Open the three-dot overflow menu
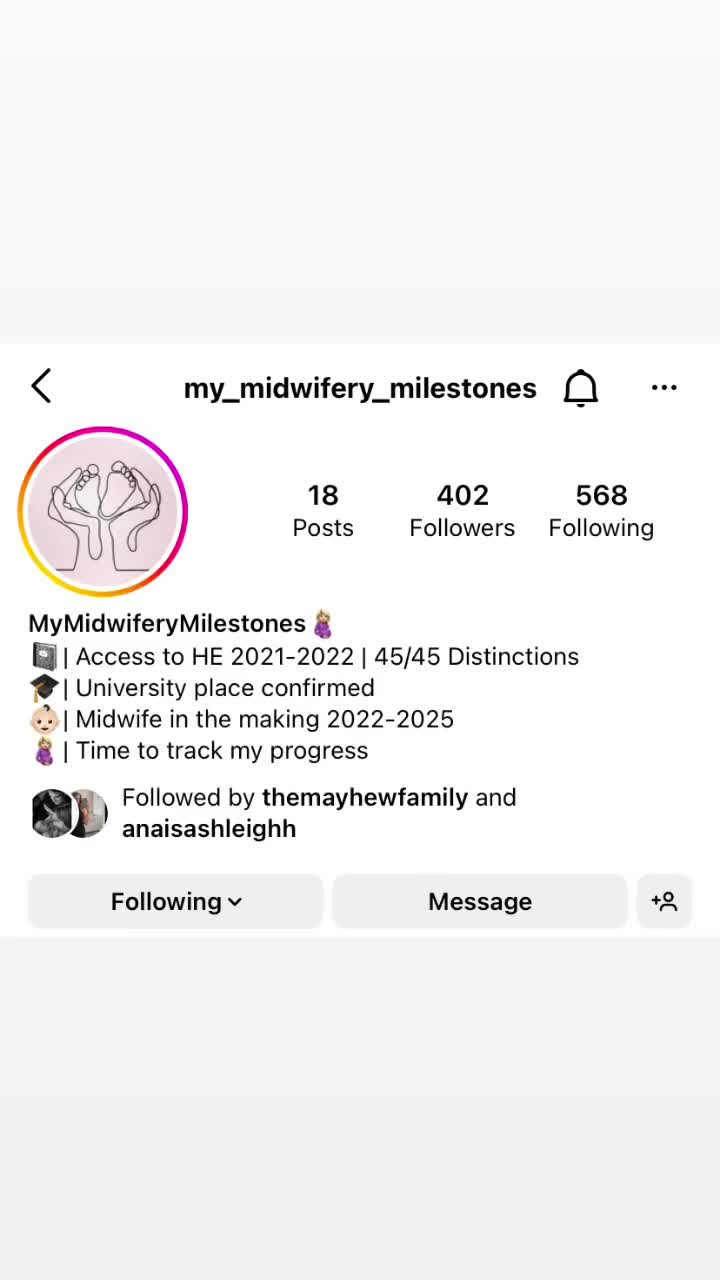Image resolution: width=720 pixels, height=1280 pixels. (x=664, y=388)
